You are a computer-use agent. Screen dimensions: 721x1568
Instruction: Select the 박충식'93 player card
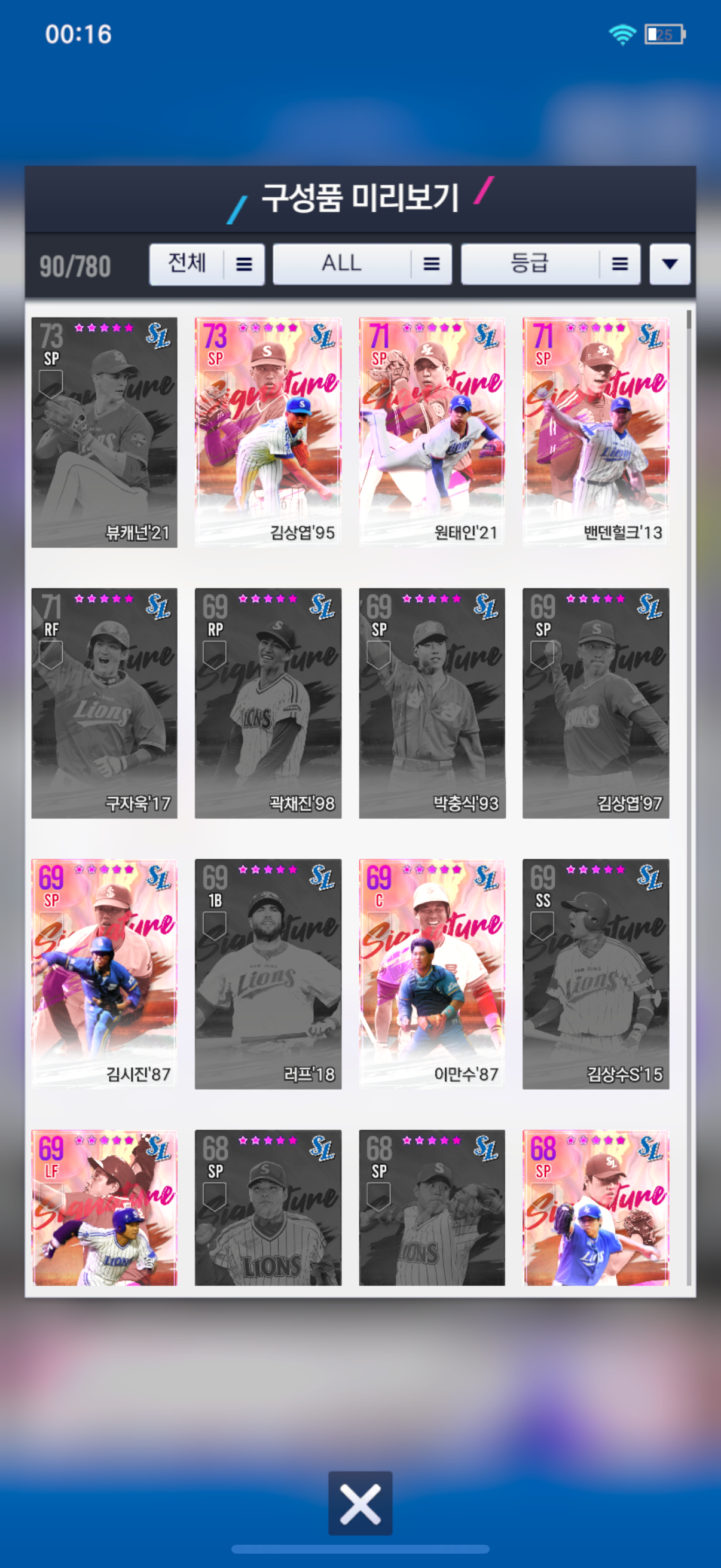click(x=432, y=703)
